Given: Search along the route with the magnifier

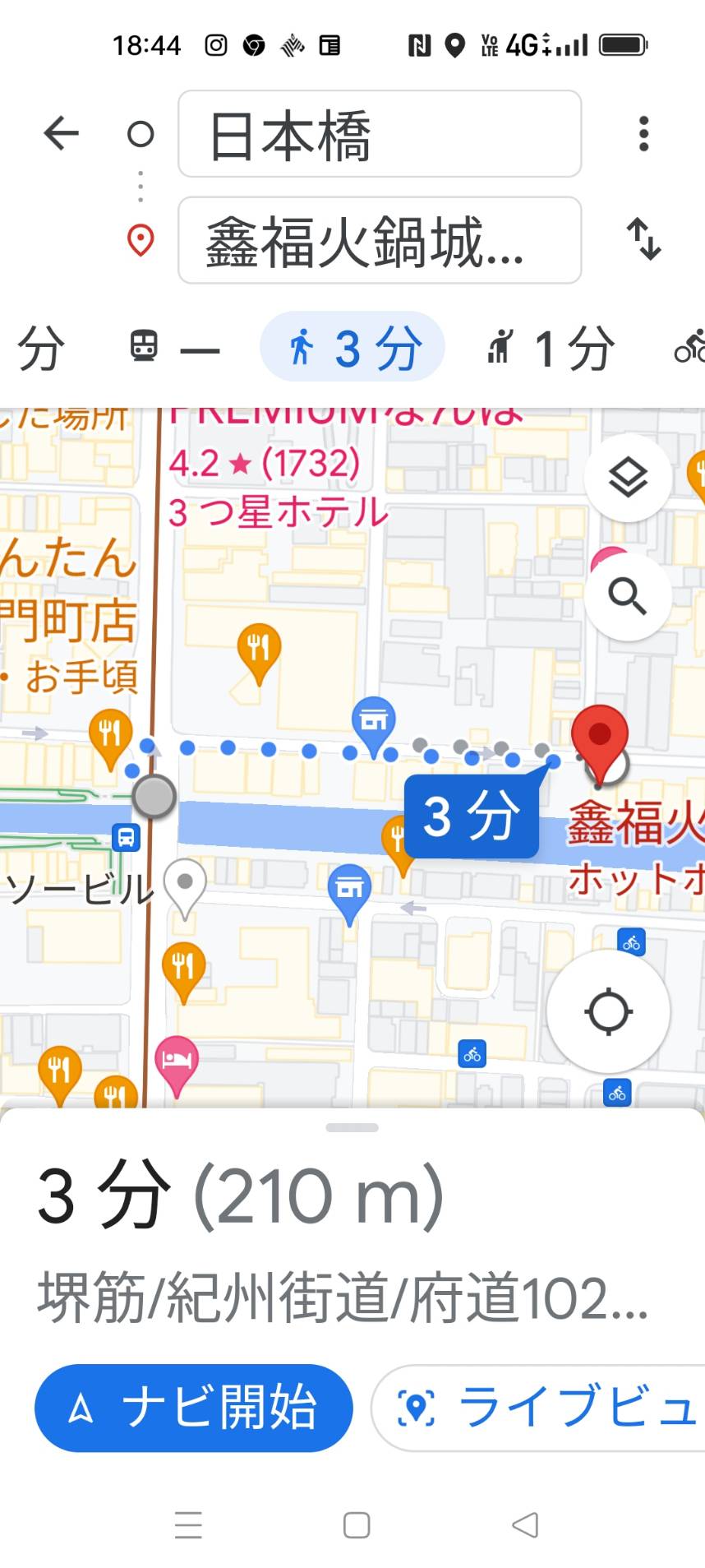Looking at the screenshot, I should (x=628, y=596).
